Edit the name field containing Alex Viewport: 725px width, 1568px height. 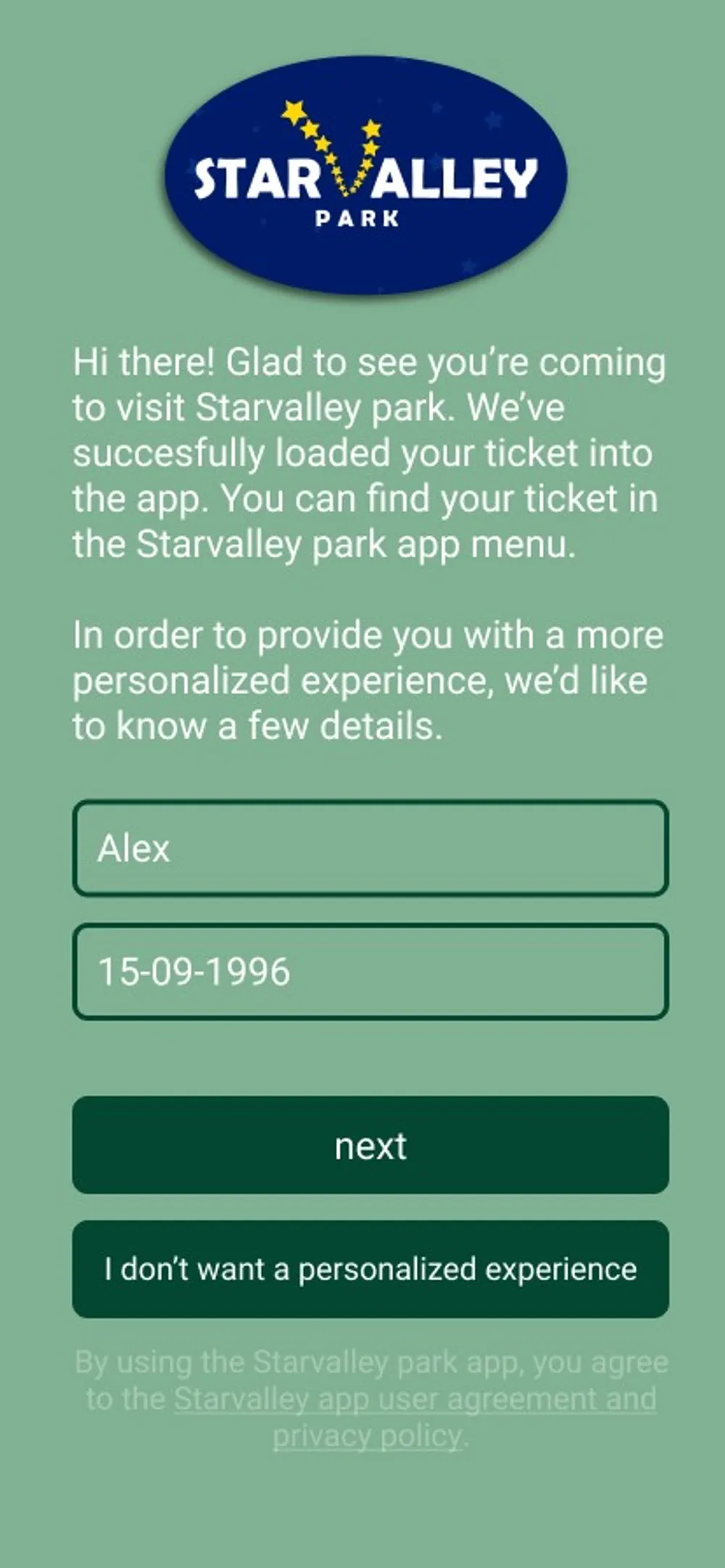(370, 848)
